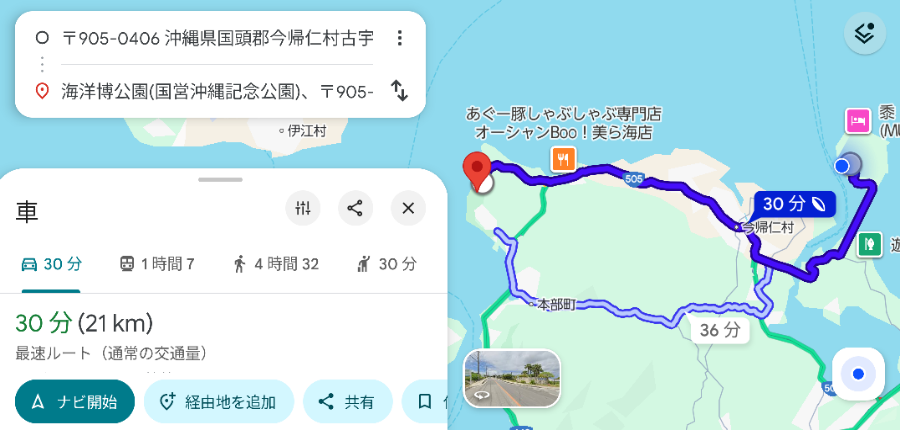Switch to transit tab 1 時間 7
The width and height of the screenshot is (900, 430).
[157, 265]
